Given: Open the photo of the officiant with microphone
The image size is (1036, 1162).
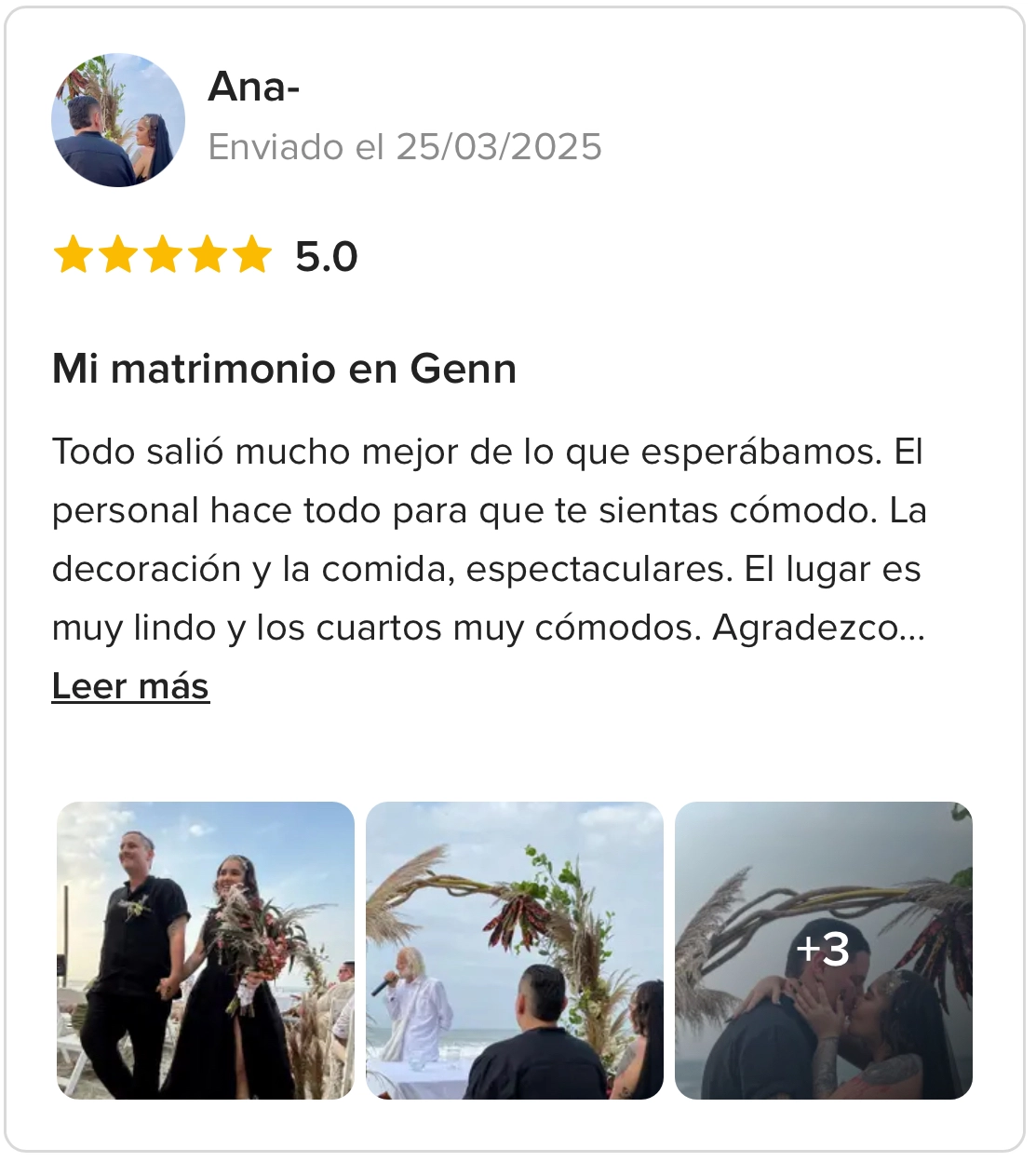Looking at the screenshot, I should point(514,950).
